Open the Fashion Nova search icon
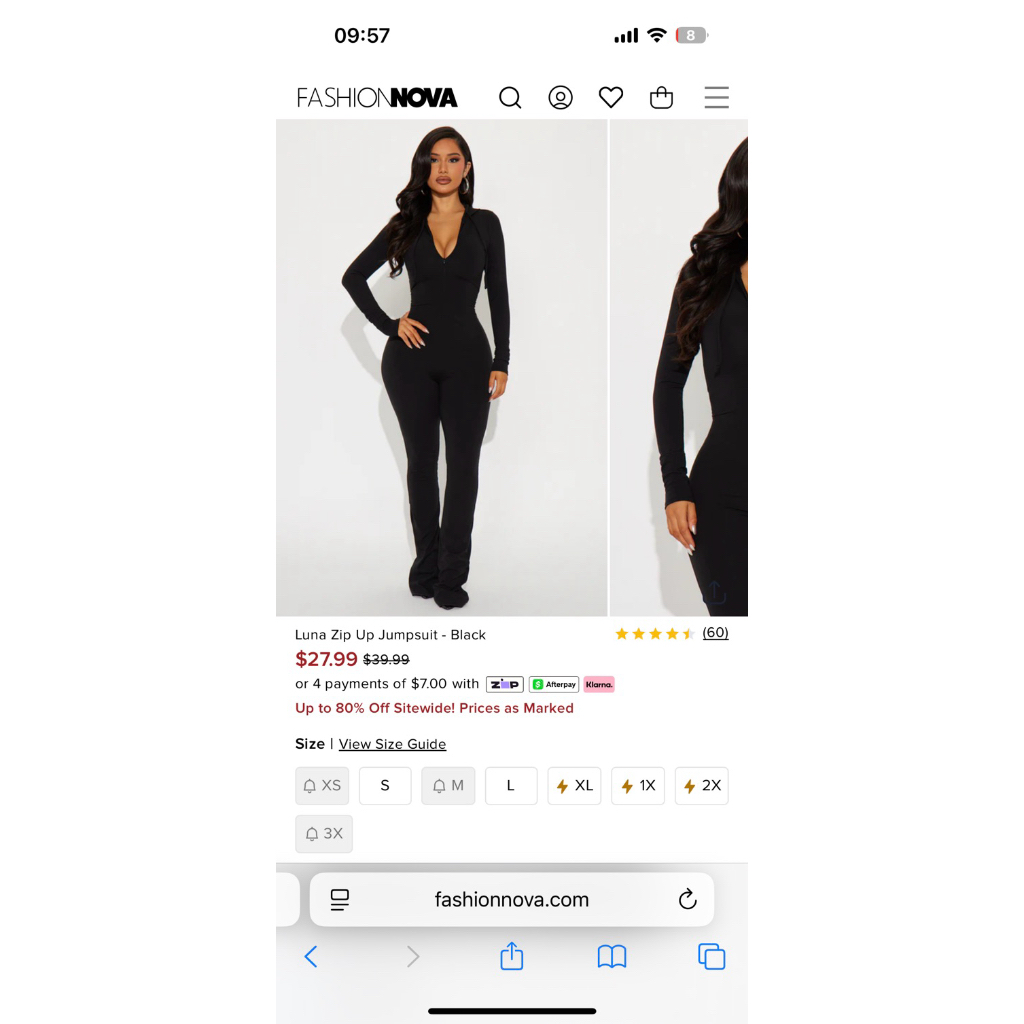This screenshot has width=1024, height=1024. (510, 98)
